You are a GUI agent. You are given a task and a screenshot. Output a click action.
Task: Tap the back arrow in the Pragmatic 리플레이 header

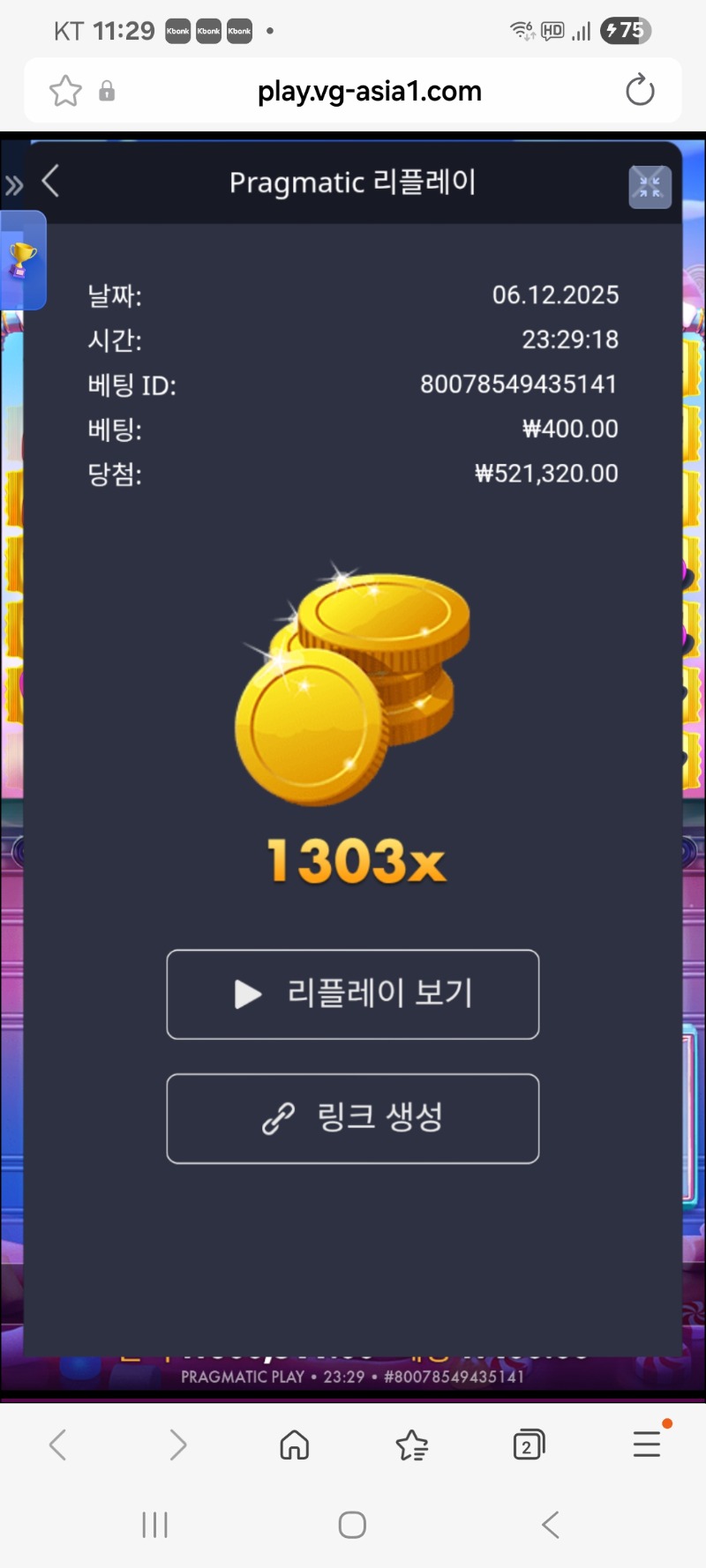49,183
